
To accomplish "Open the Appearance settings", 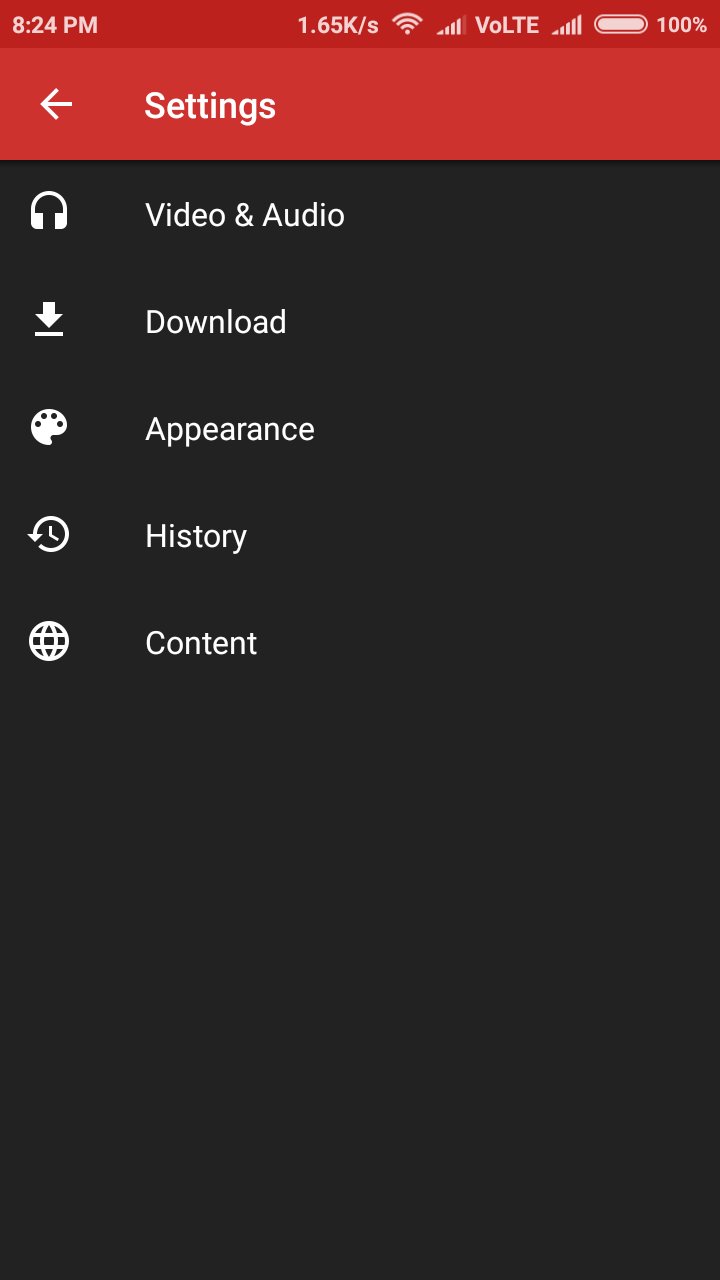I will tap(229, 428).
